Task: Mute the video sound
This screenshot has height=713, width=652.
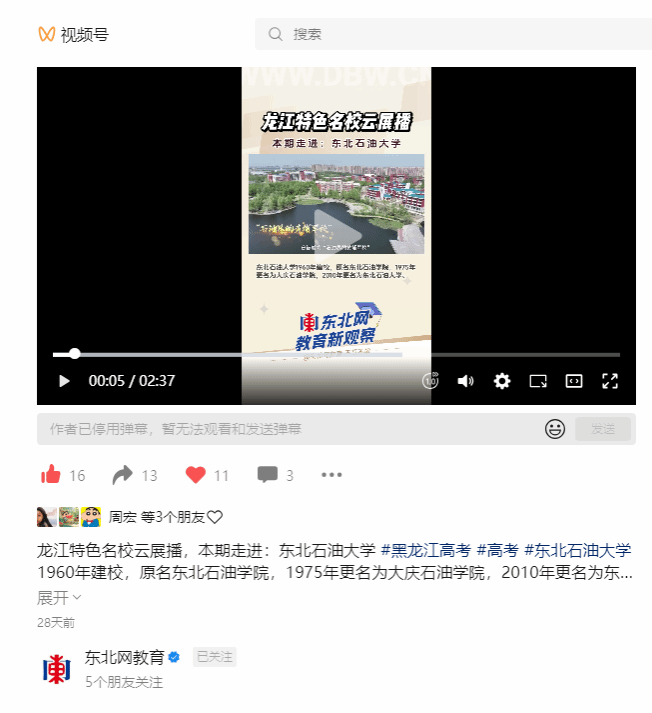Action: click(465, 381)
